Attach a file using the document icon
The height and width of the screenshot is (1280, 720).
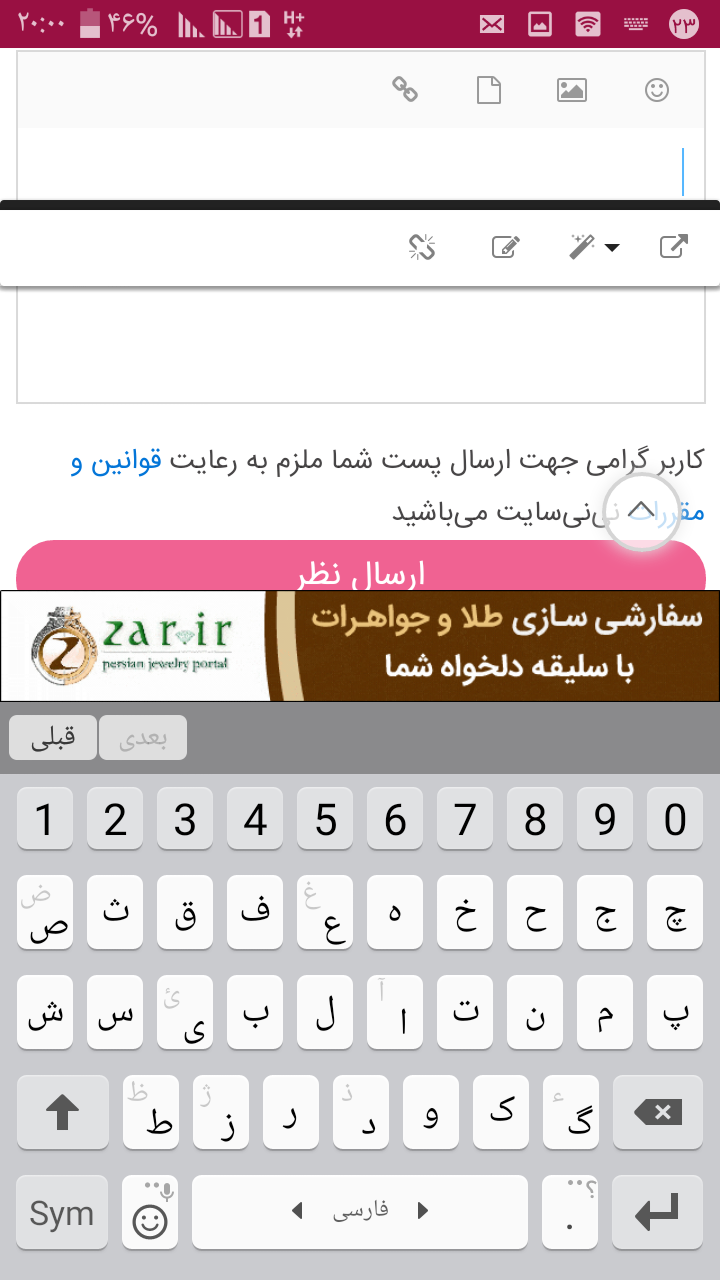(x=488, y=91)
